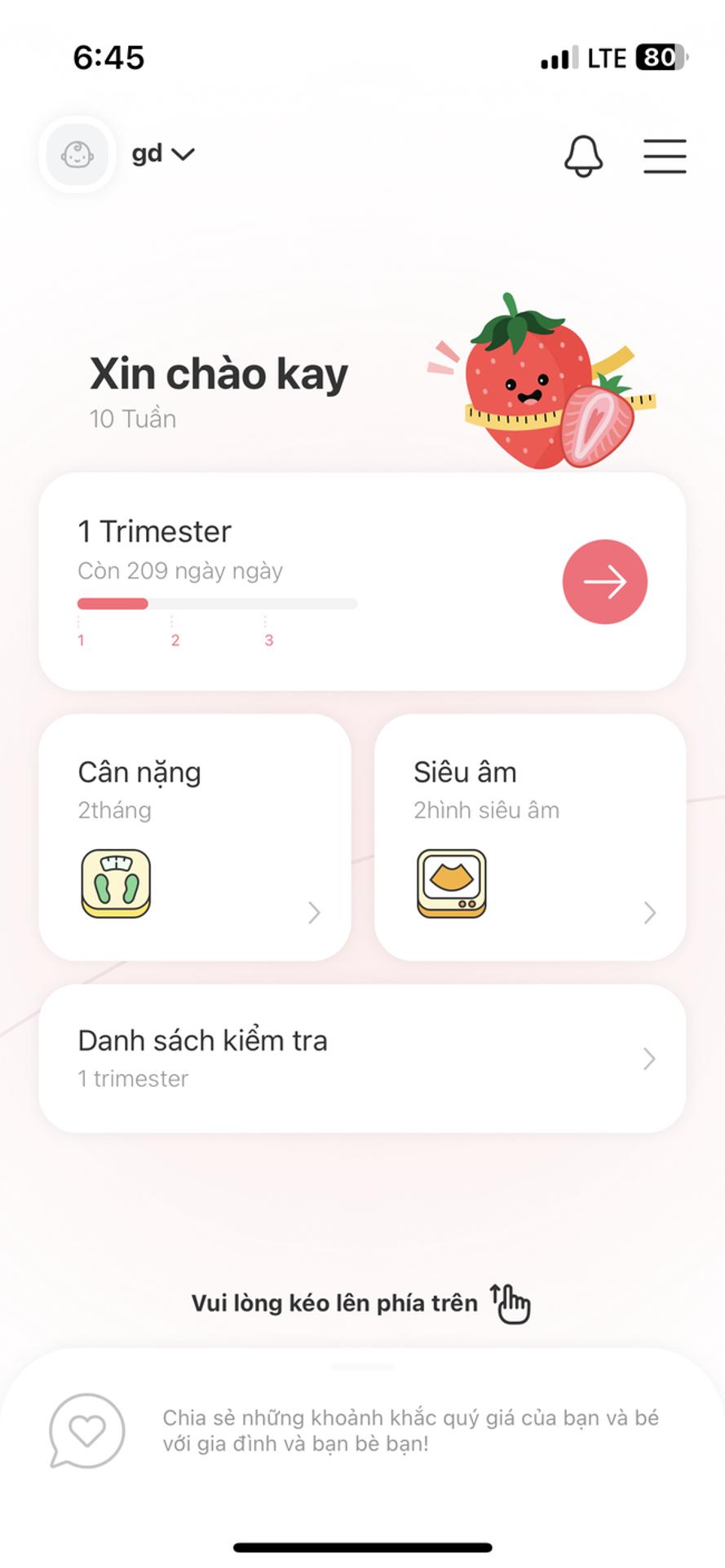Image resolution: width=725 pixels, height=1568 pixels.
Task: Open the notifications bell
Action: (583, 155)
